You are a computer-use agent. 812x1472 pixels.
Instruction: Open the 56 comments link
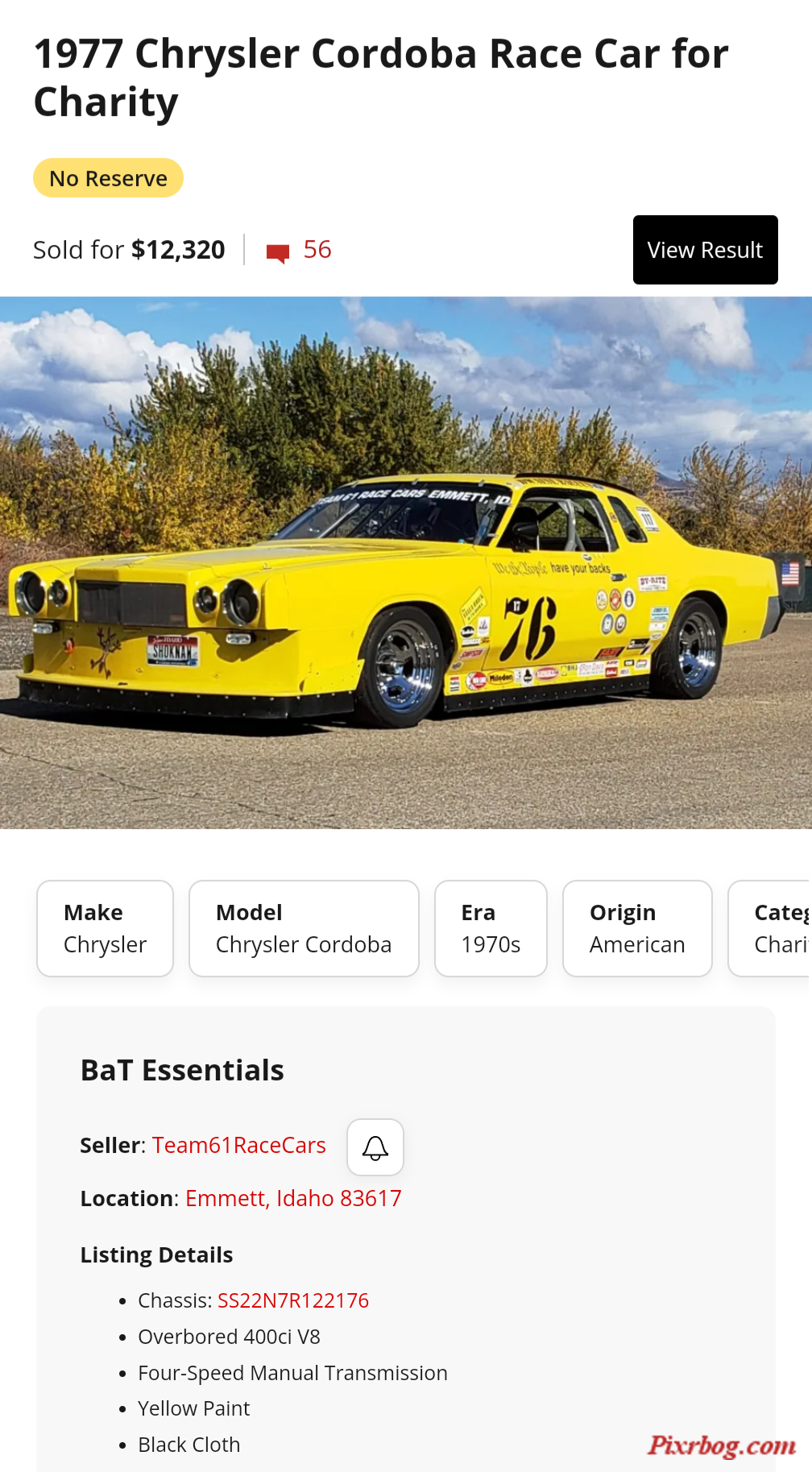300,251
